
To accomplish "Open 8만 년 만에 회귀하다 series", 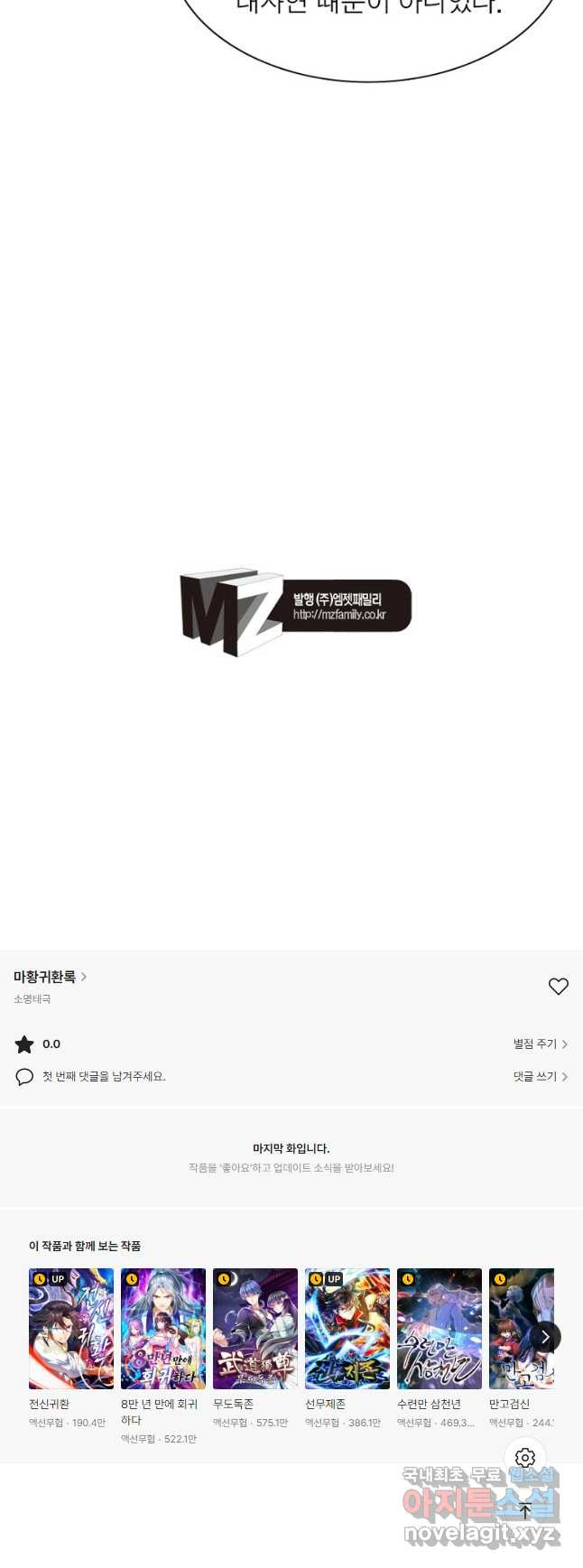I will [163, 1329].
